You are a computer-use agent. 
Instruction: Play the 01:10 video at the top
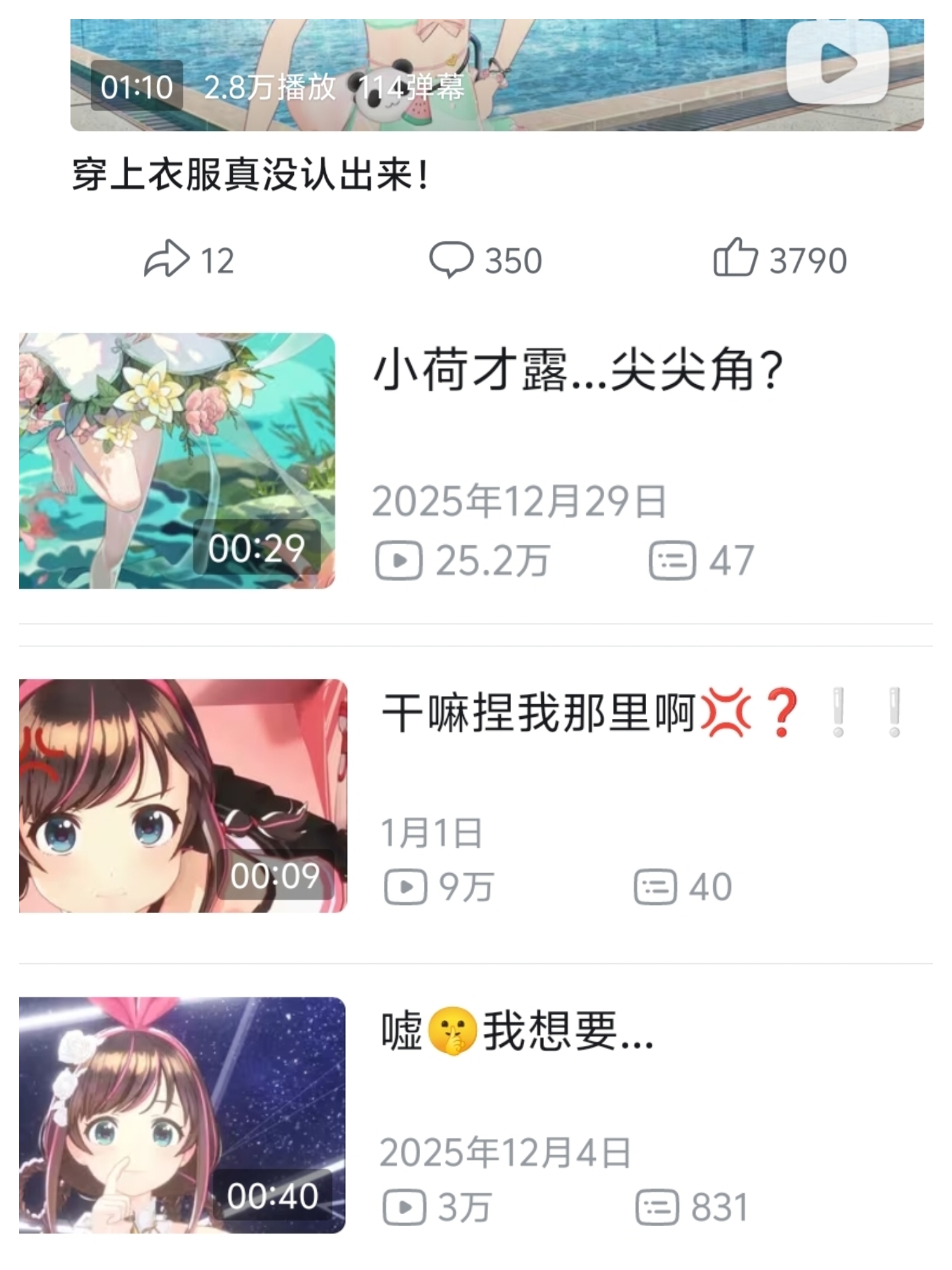tap(836, 63)
